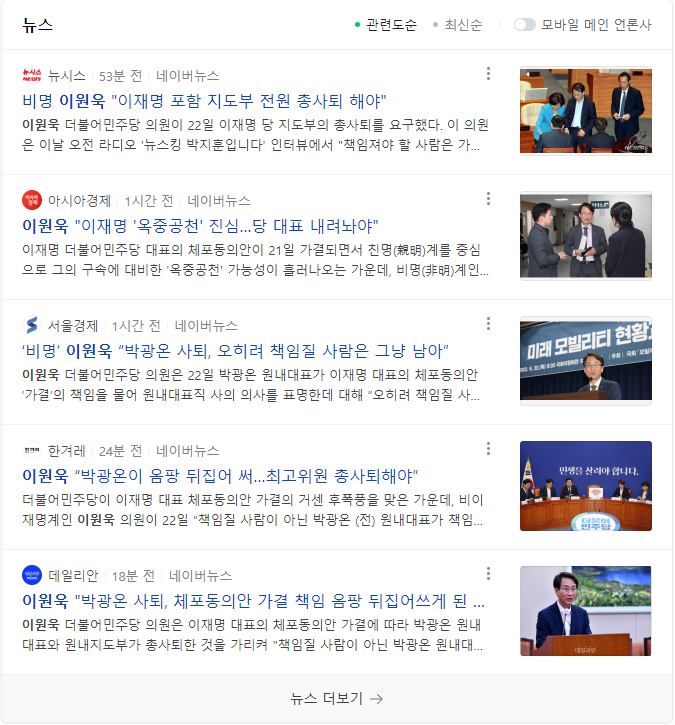
Task: Open overflow menu on 아시아경제 article
Action: point(488,199)
